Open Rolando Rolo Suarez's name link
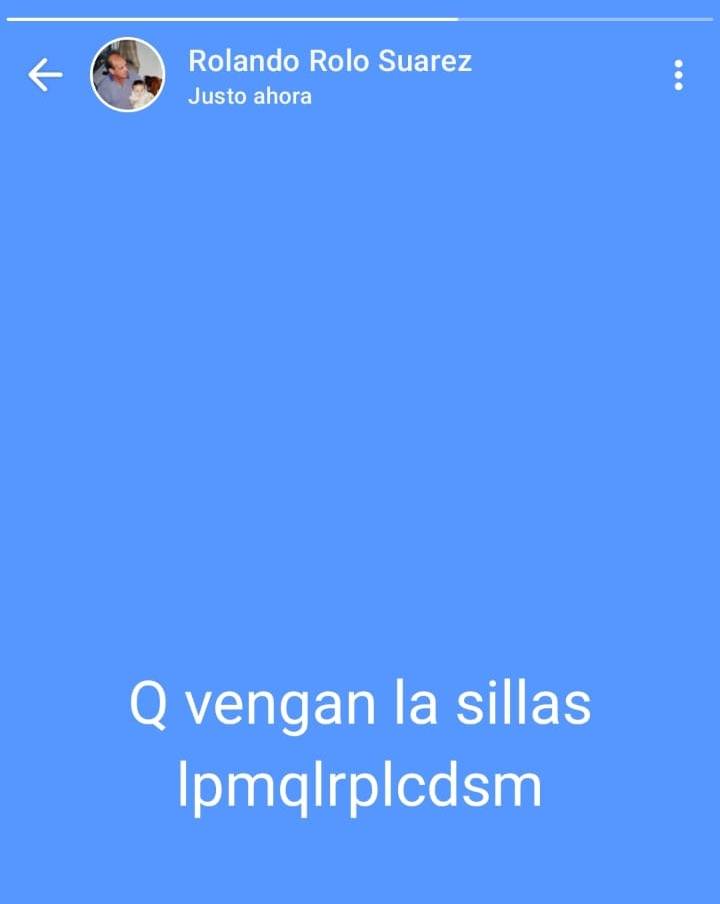The width and height of the screenshot is (720, 904). click(x=330, y=61)
